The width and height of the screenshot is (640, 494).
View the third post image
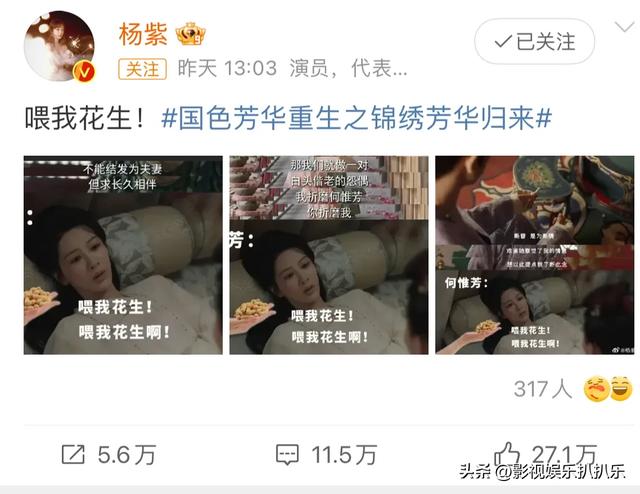click(534, 254)
